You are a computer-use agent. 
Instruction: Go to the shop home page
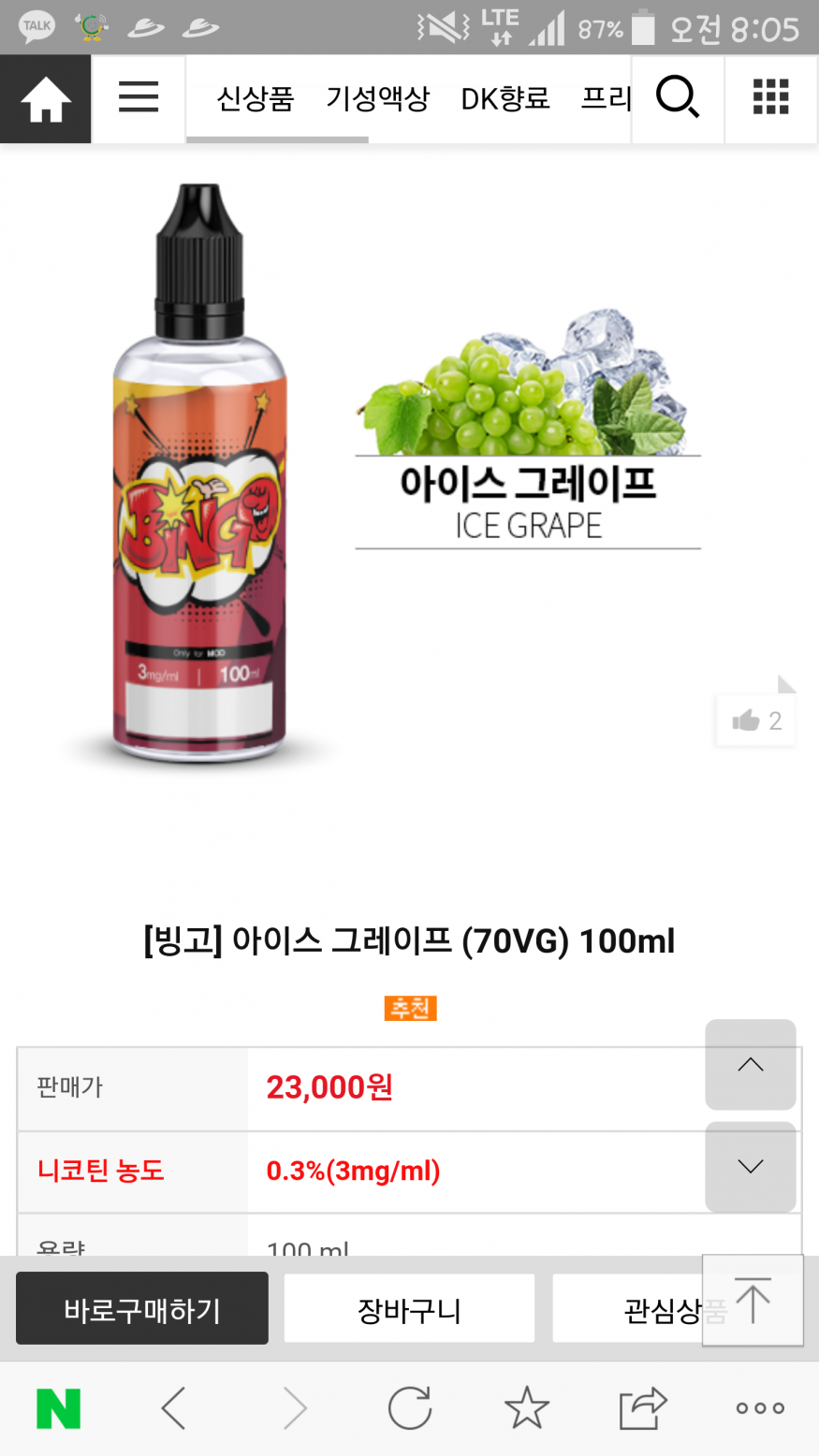click(45, 99)
